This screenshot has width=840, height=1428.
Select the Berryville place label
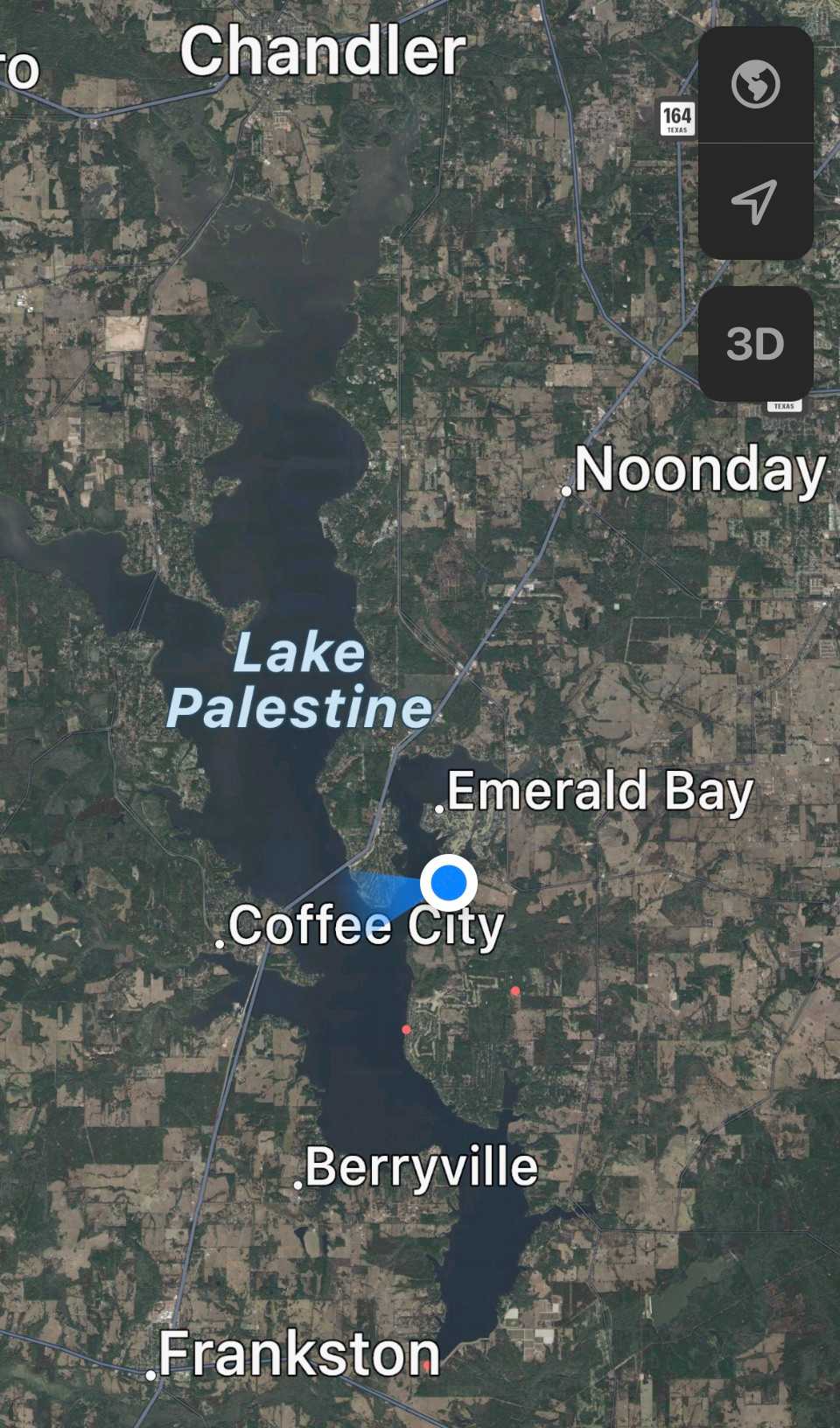(421, 1166)
